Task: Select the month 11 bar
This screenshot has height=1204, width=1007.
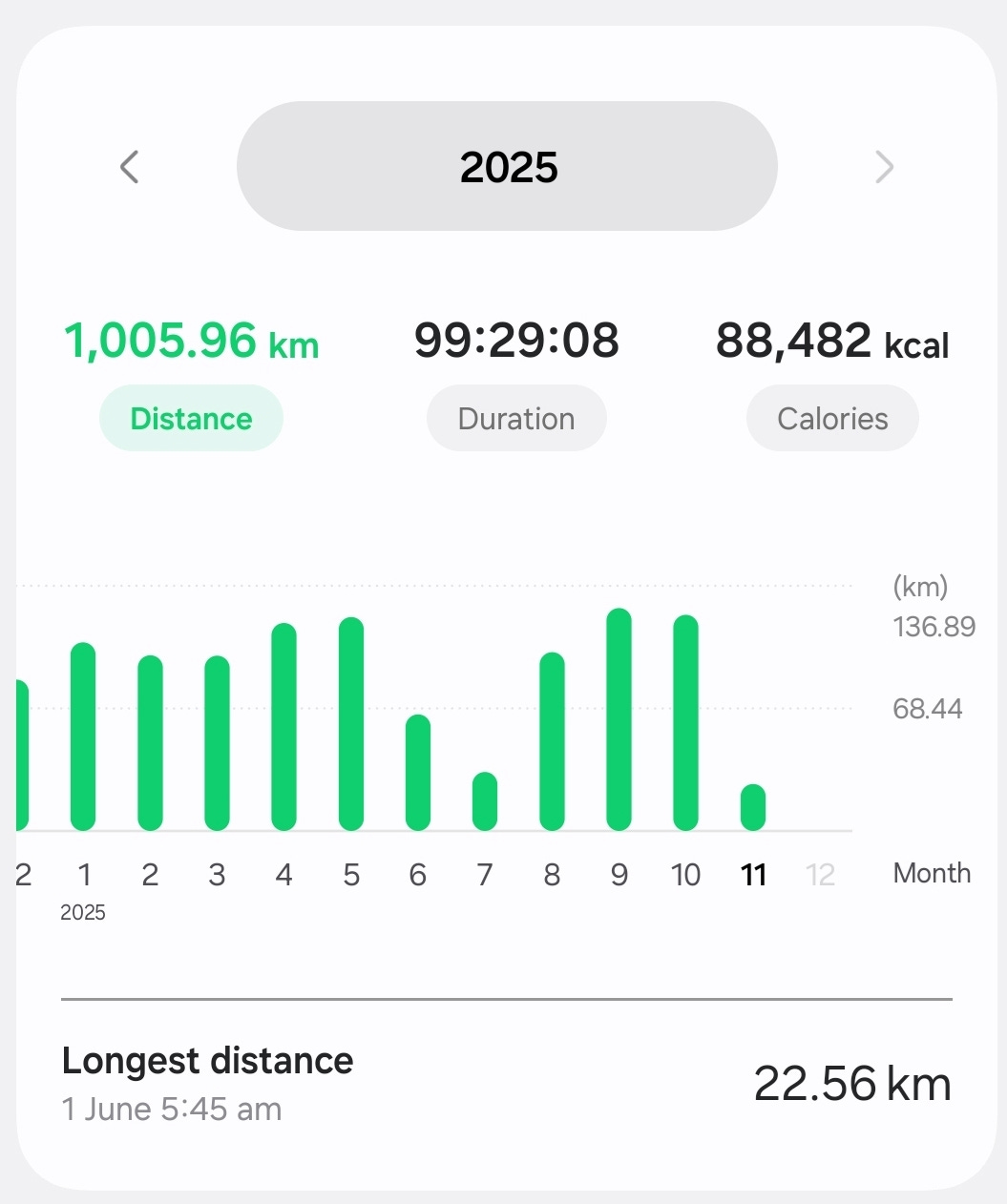Action: [x=753, y=807]
